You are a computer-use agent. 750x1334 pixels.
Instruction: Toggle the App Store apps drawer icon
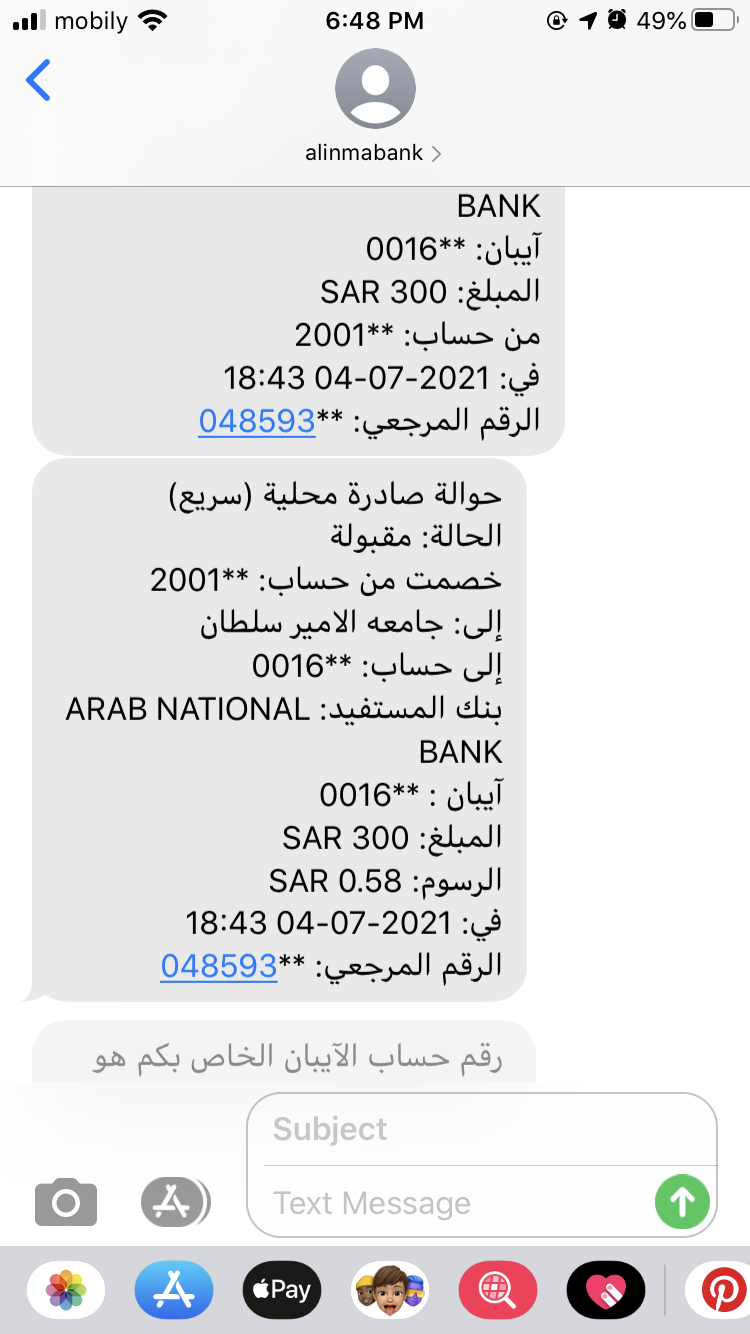175,1201
